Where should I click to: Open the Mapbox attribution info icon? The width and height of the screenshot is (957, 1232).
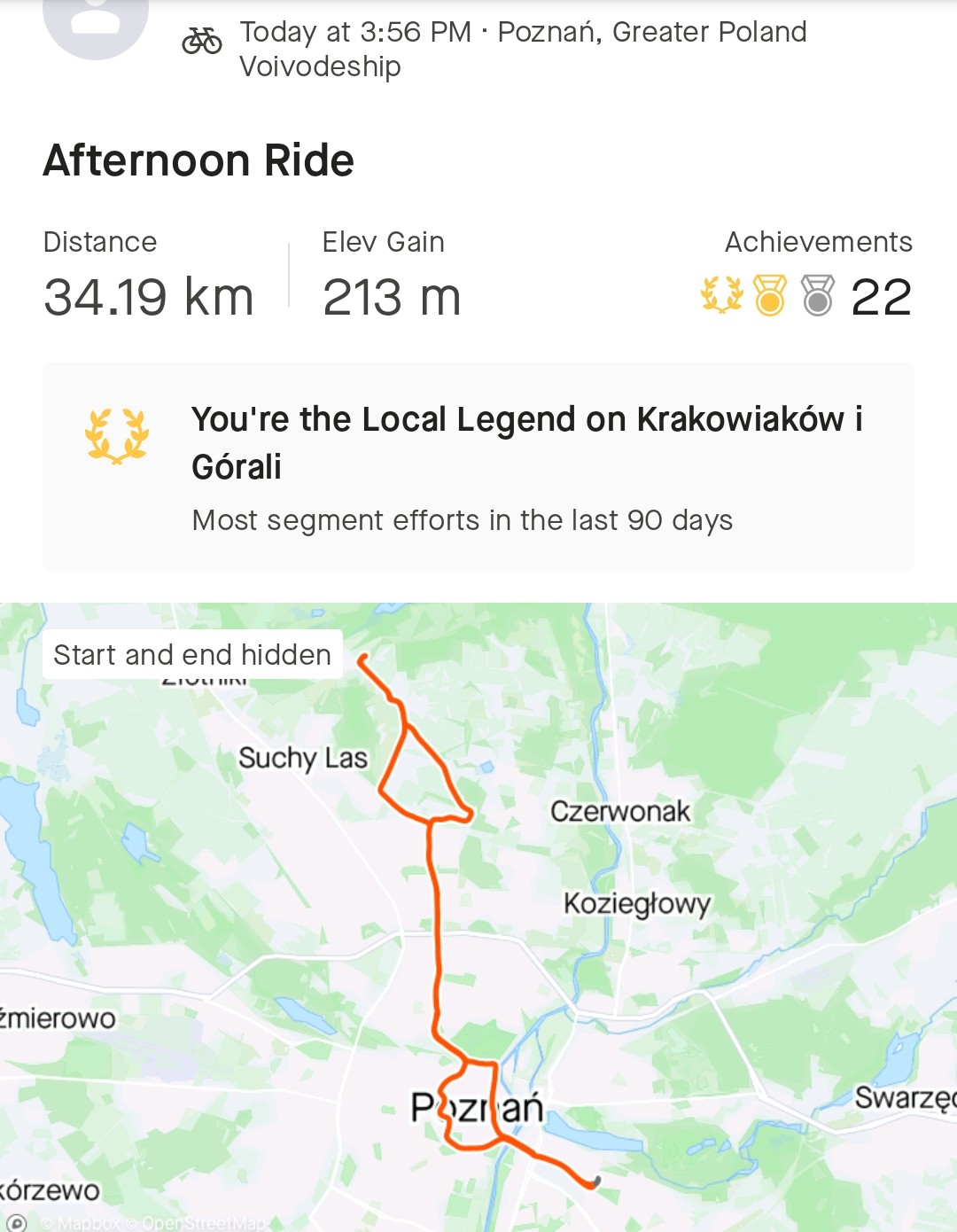coord(16,1223)
